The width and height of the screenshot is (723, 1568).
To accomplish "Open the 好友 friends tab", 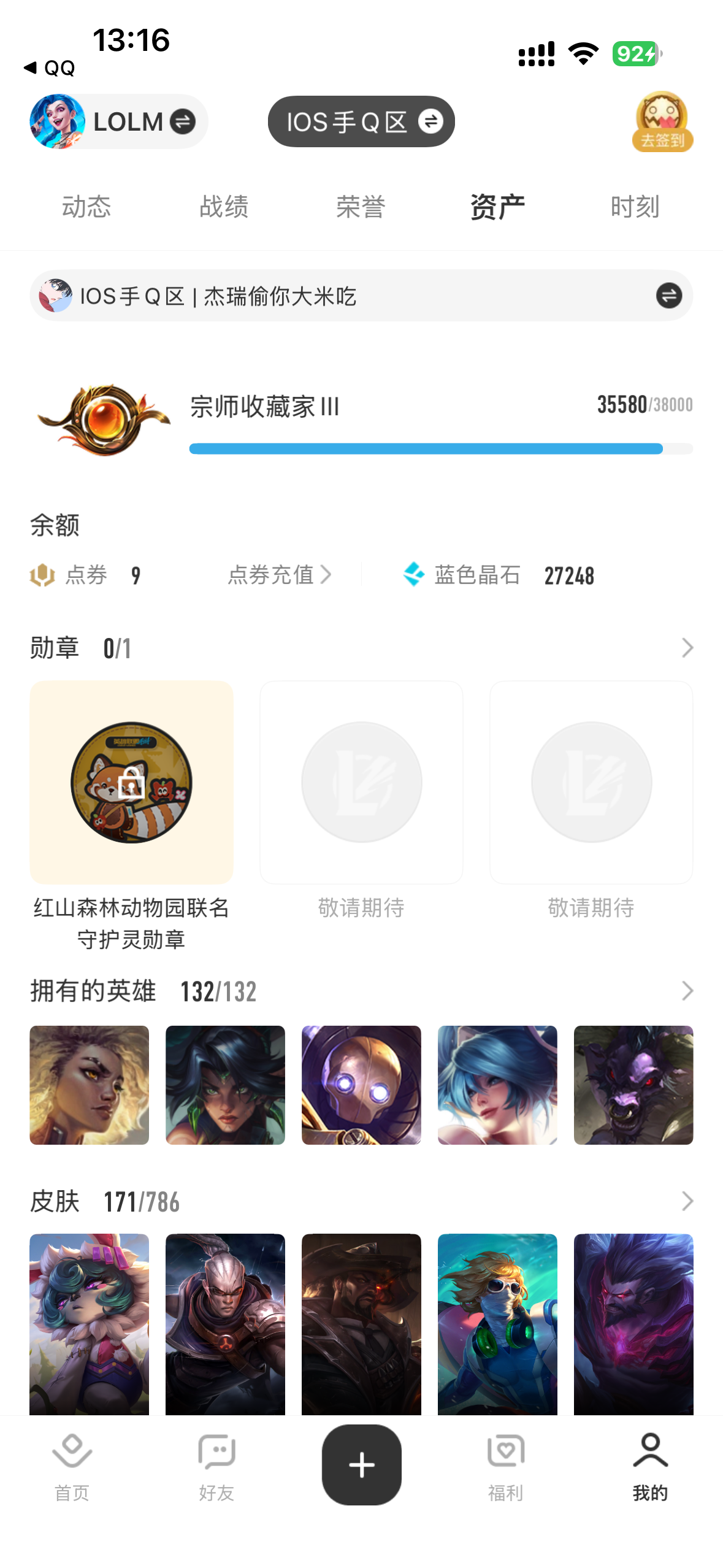I will pos(216,1466).
